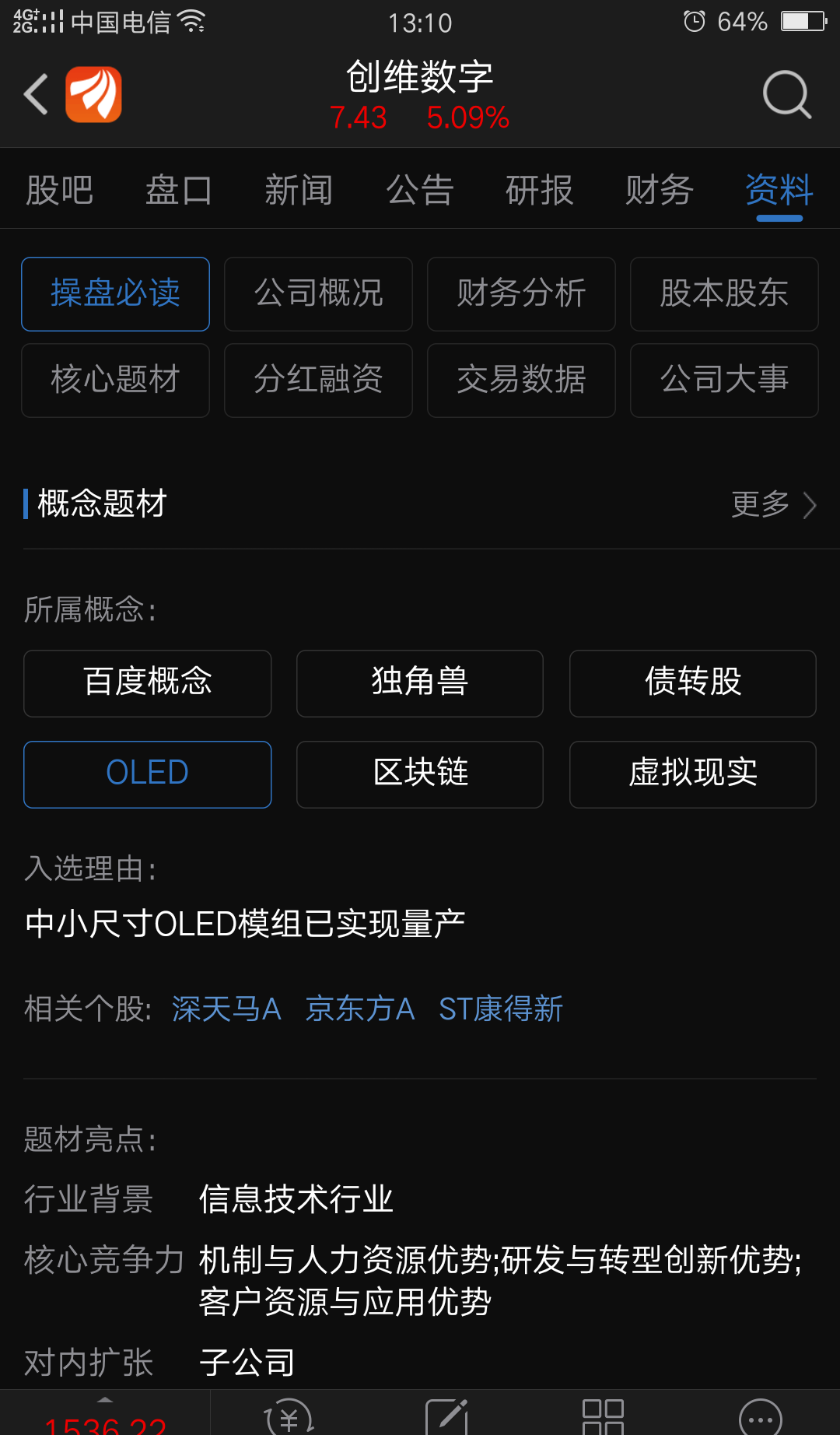
Task: Switch to the 财务 tab
Action: tap(657, 189)
